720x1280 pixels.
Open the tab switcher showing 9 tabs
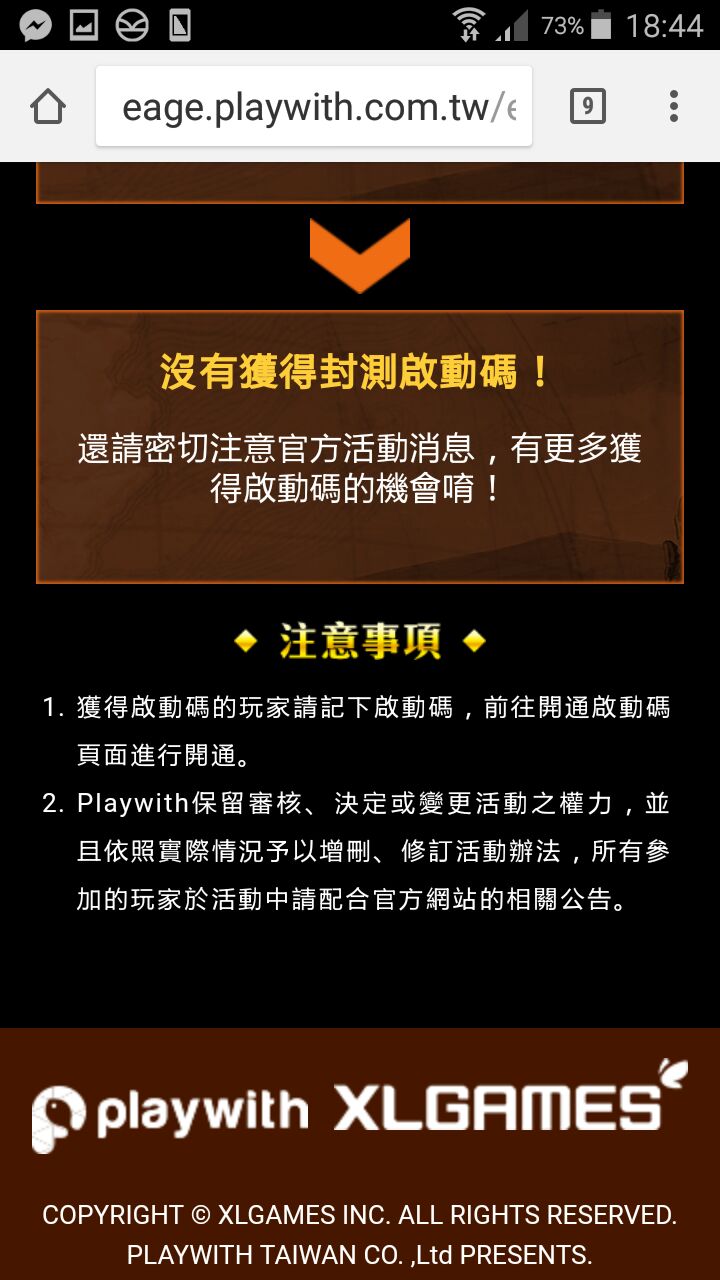pyautogui.click(x=587, y=106)
